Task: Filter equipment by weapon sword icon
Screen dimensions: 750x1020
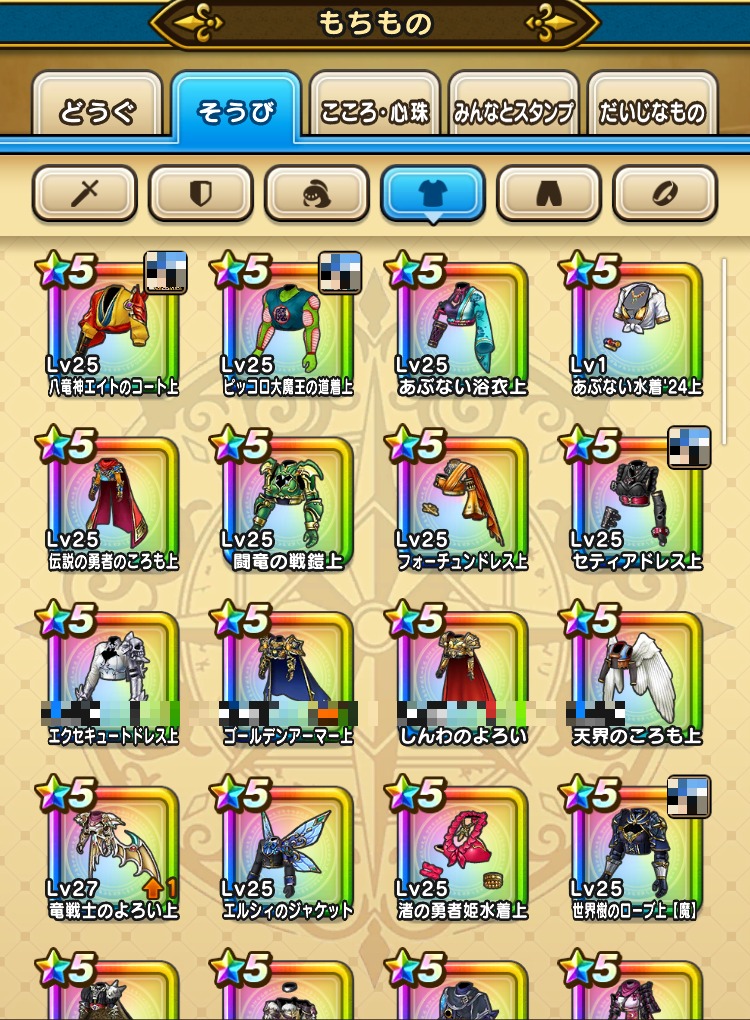Action: pyautogui.click(x=84, y=192)
